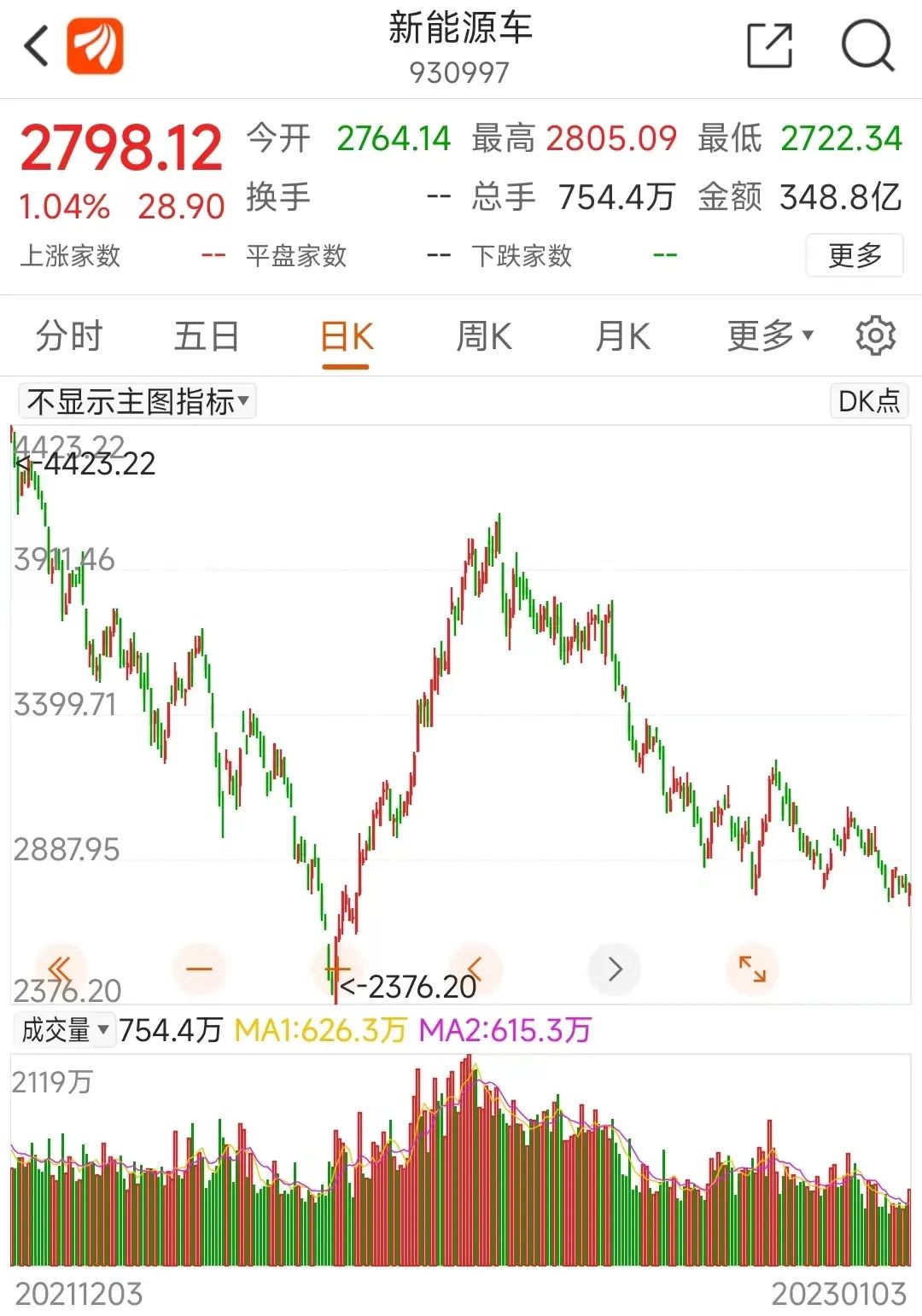Select the 日K tab
Viewport: 922px width, 1316px height.
coord(346,337)
